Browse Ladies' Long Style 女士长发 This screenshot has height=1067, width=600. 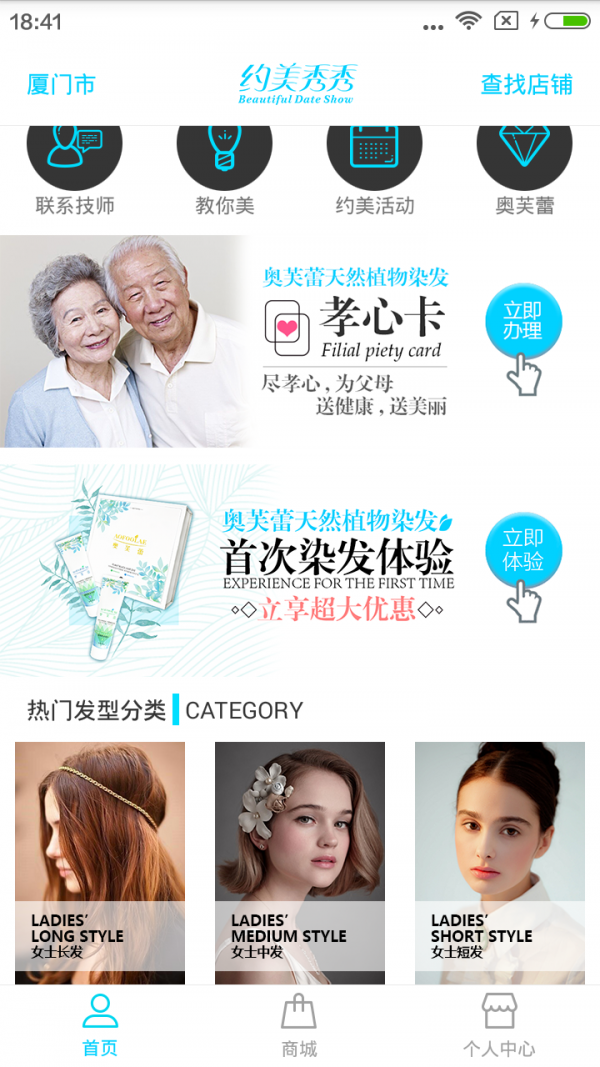click(x=100, y=860)
